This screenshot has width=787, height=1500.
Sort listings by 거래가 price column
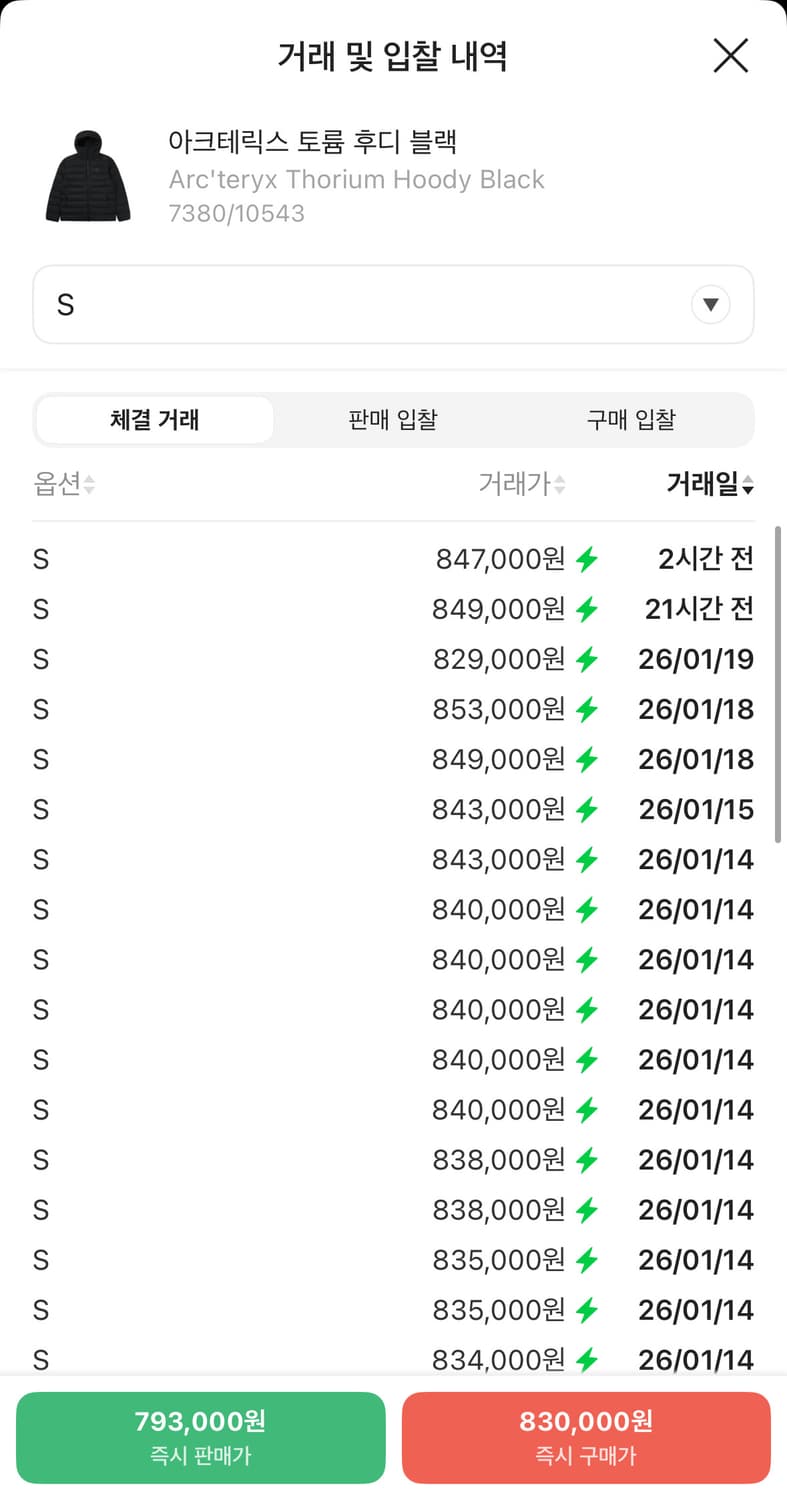coord(521,485)
